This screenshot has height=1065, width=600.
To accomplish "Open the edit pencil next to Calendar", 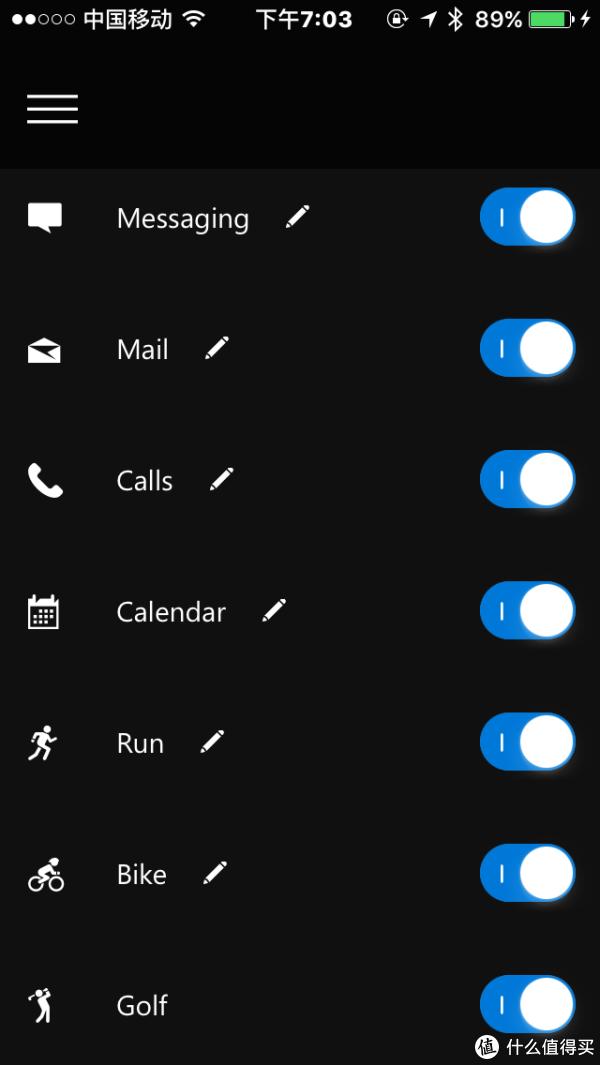I will click(275, 610).
